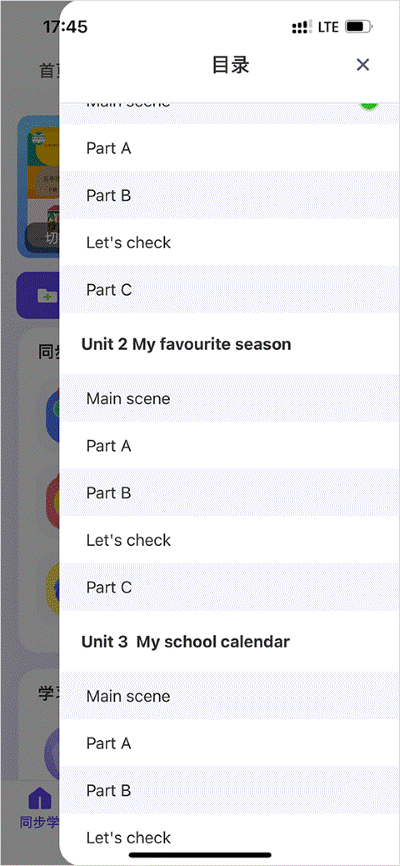Close the 目录 contents panel
The height and width of the screenshot is (866, 400).
point(362,65)
